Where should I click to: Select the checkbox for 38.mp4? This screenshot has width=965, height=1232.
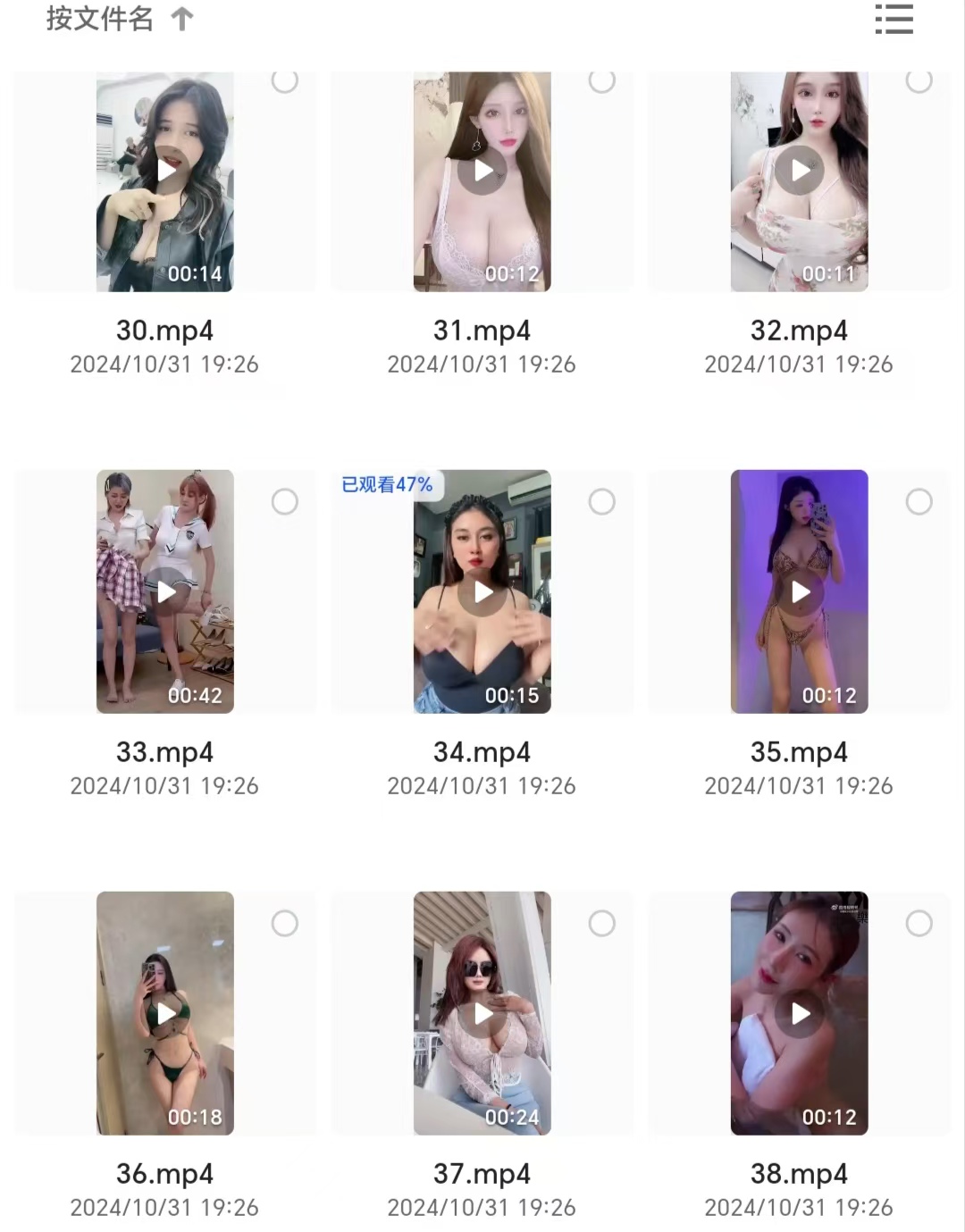(919, 923)
